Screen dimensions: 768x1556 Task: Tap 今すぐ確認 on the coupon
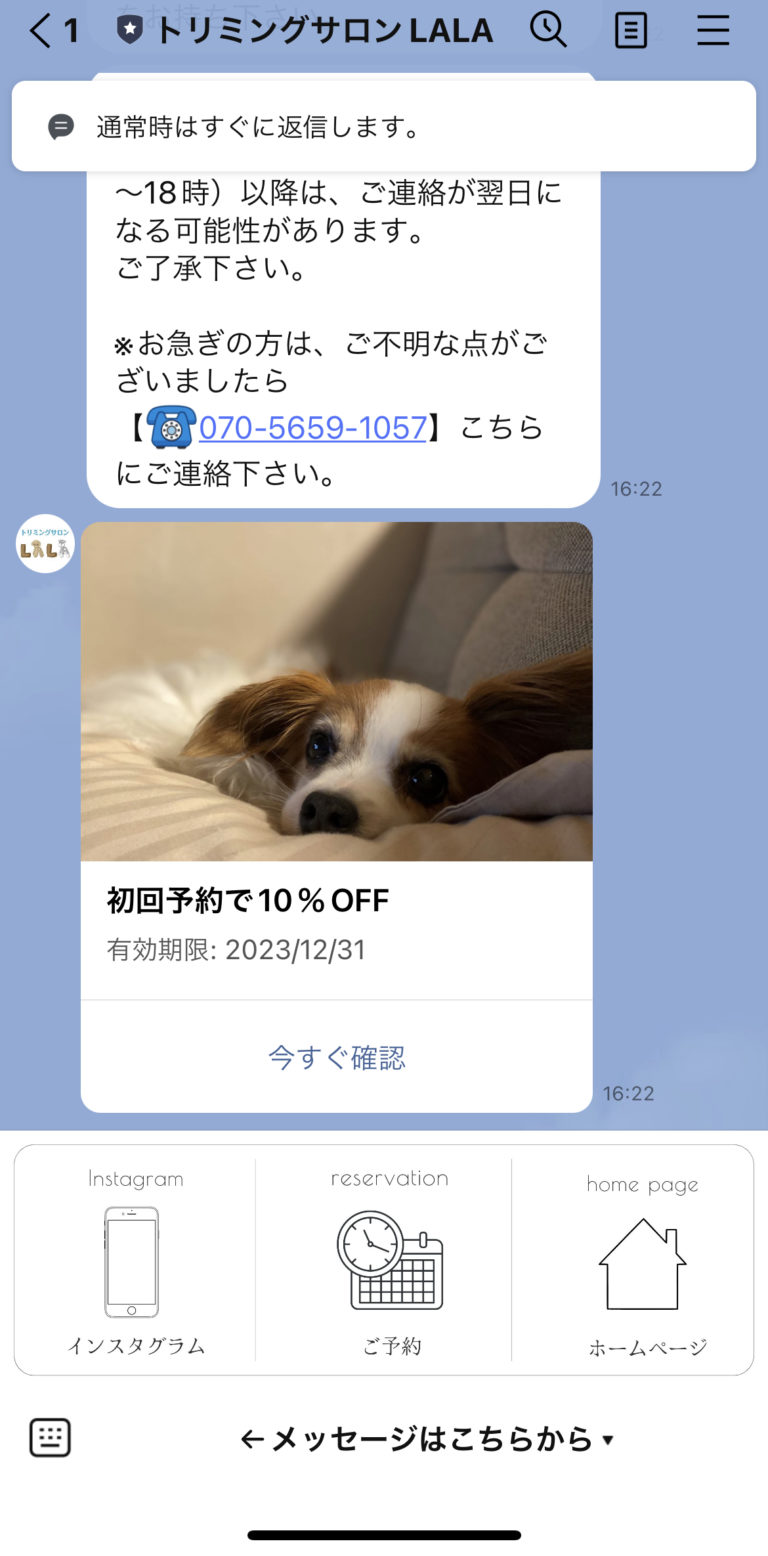(x=336, y=1057)
